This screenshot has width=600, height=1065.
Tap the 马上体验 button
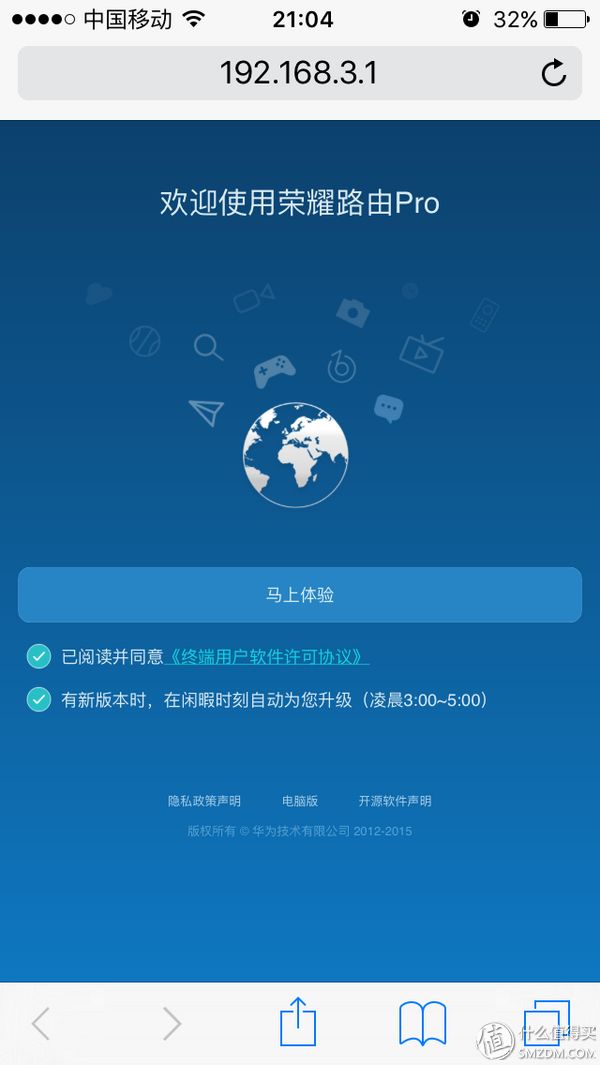[x=300, y=595]
